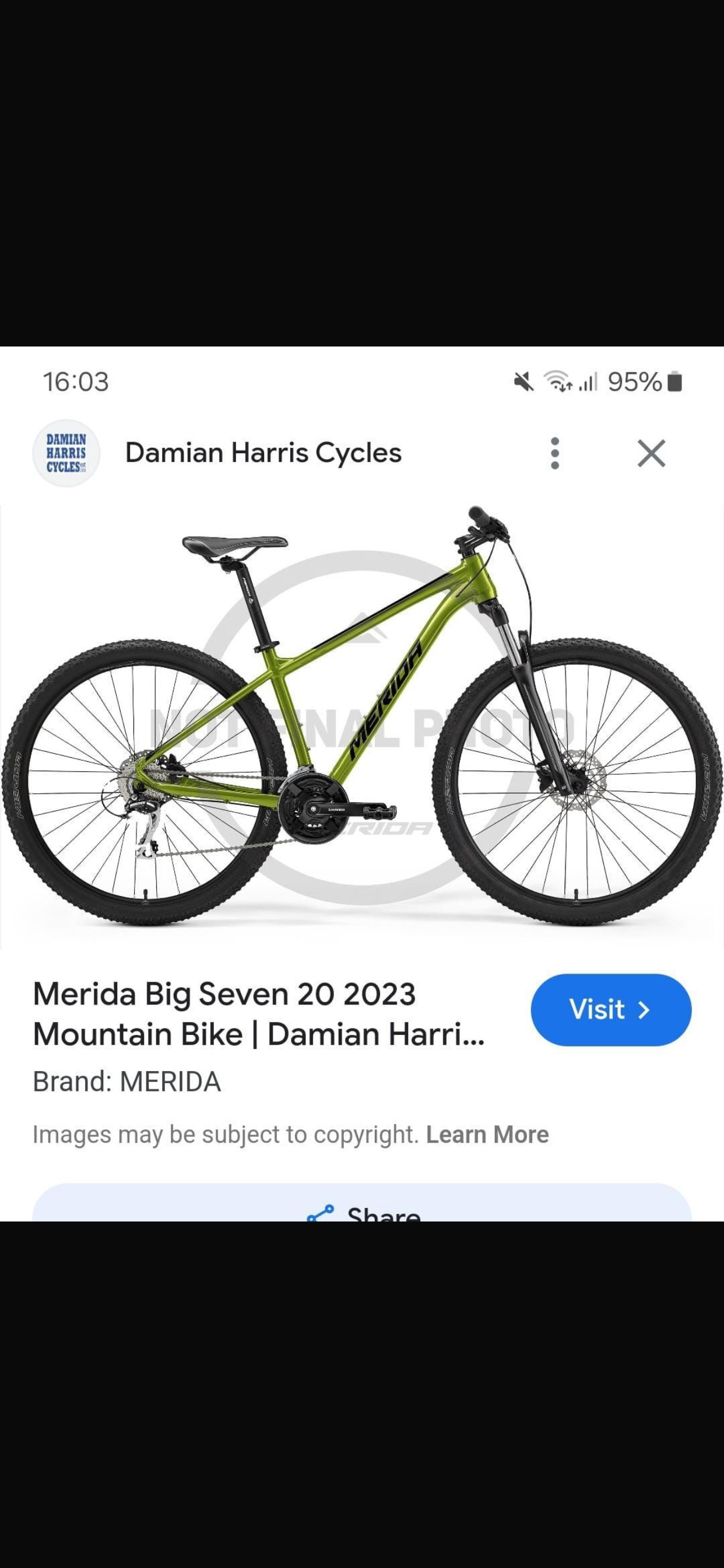The height and width of the screenshot is (1568, 724).
Task: Open the Merida Big Seven 20 title link
Action: point(259,1013)
